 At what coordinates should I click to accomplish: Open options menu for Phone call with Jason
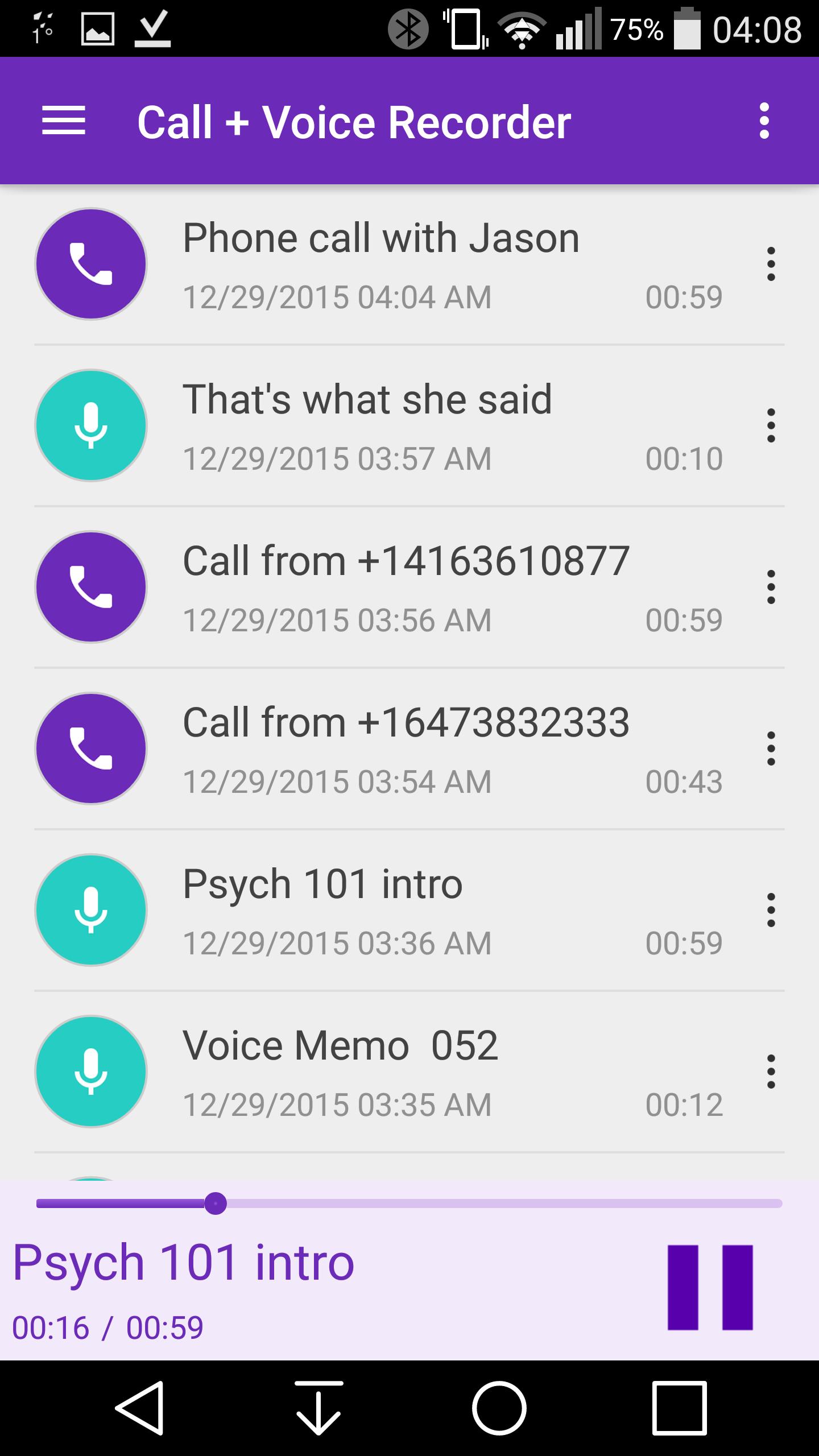tap(771, 265)
